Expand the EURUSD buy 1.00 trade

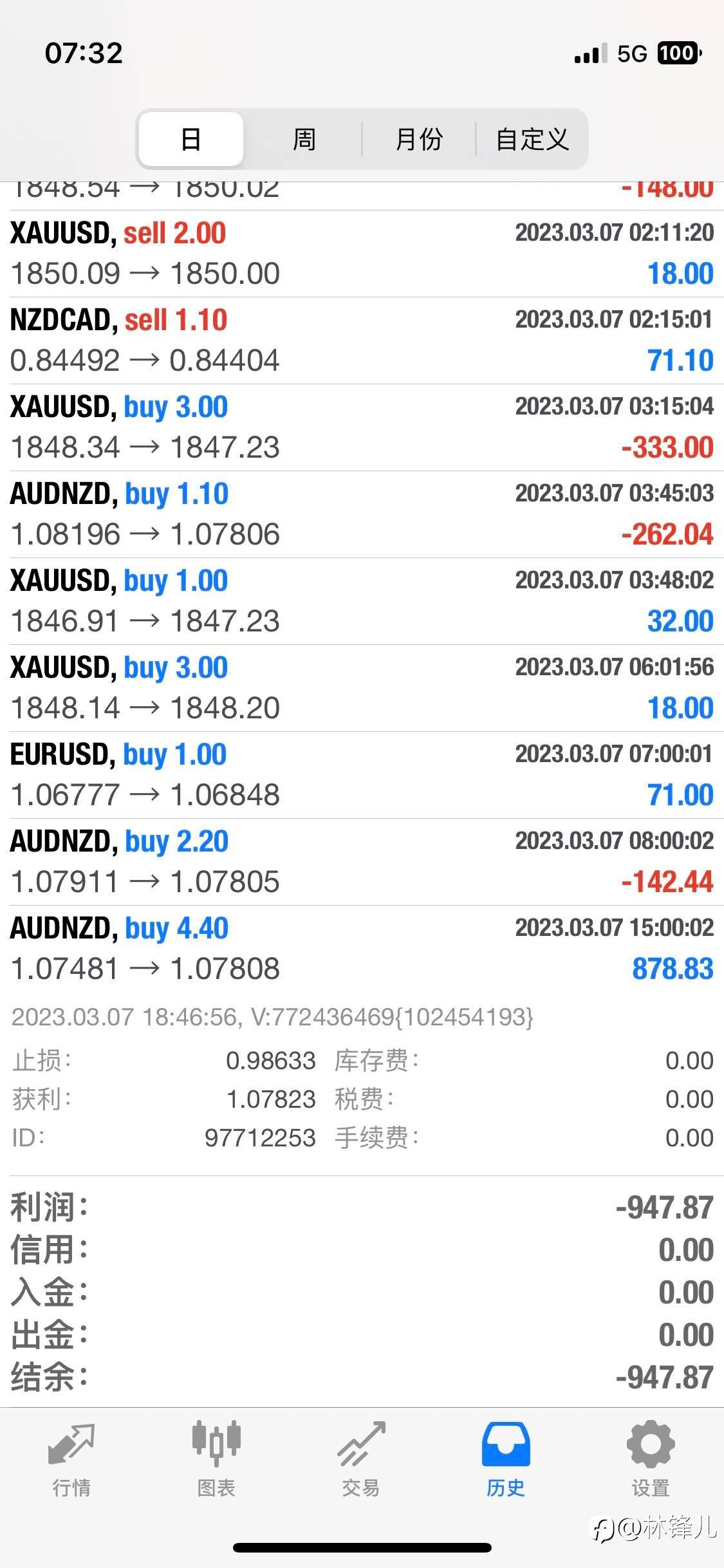coord(362,775)
